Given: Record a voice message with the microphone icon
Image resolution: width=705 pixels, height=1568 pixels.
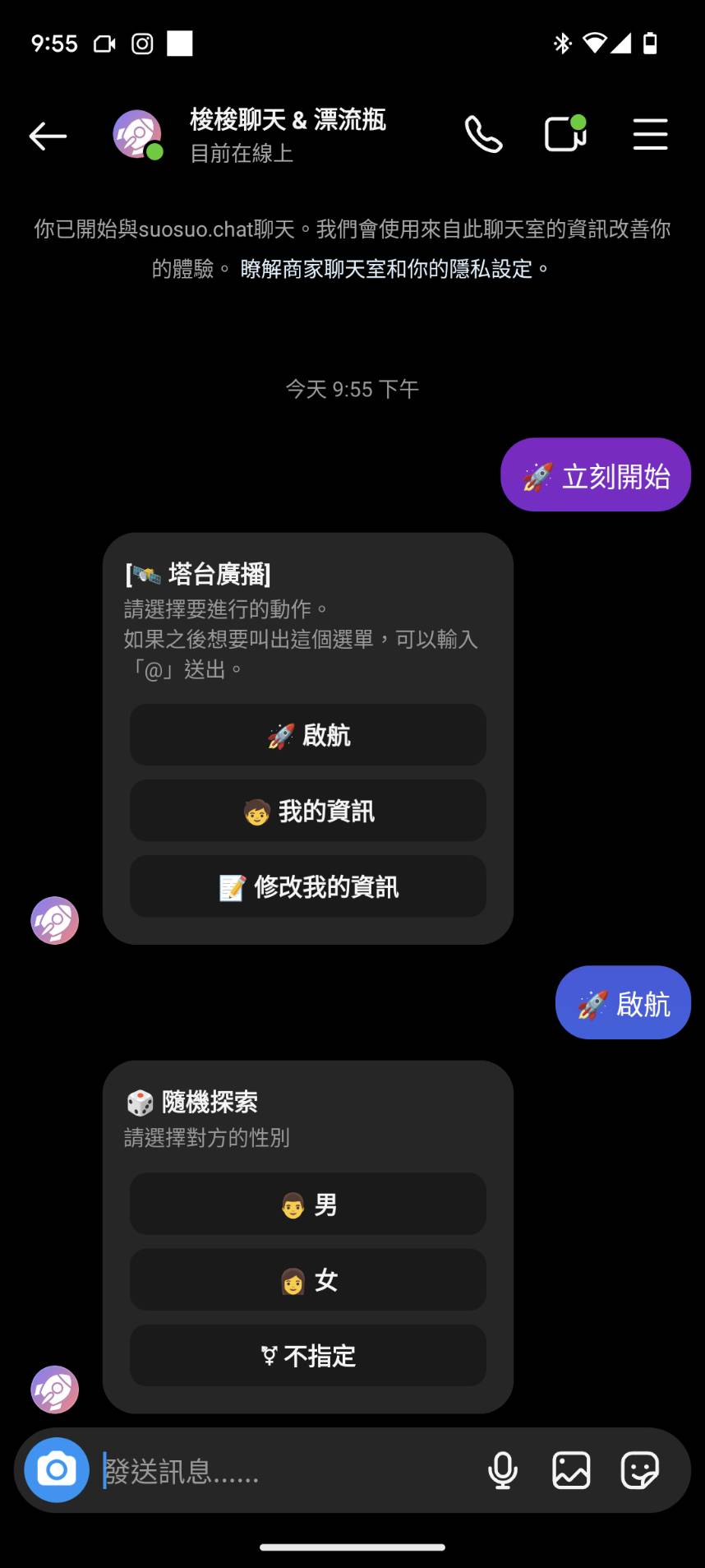Looking at the screenshot, I should point(503,1470).
